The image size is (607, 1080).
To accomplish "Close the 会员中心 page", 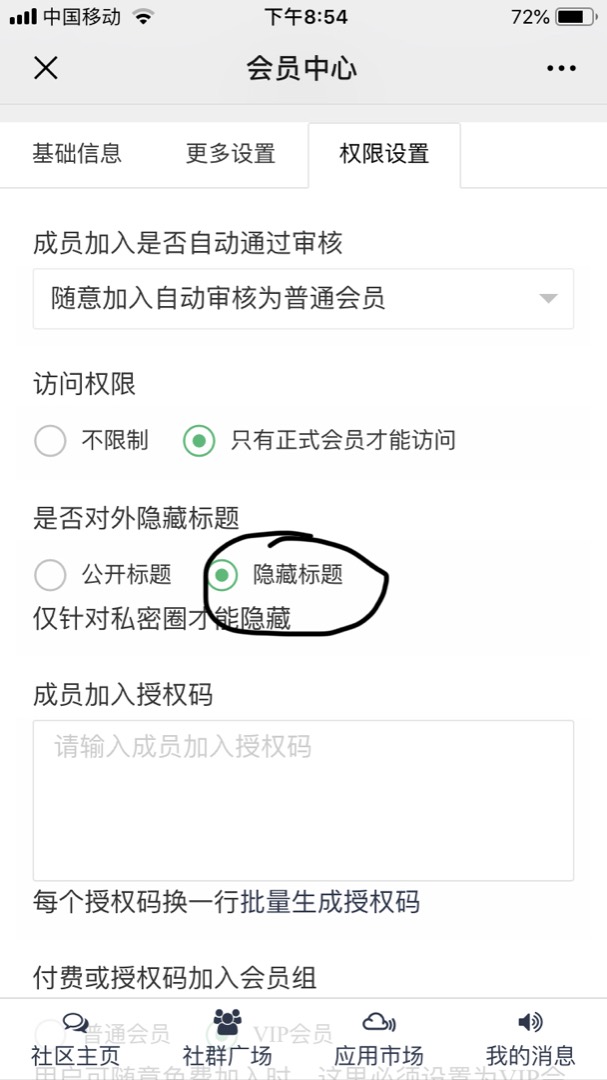I will tap(46, 68).
